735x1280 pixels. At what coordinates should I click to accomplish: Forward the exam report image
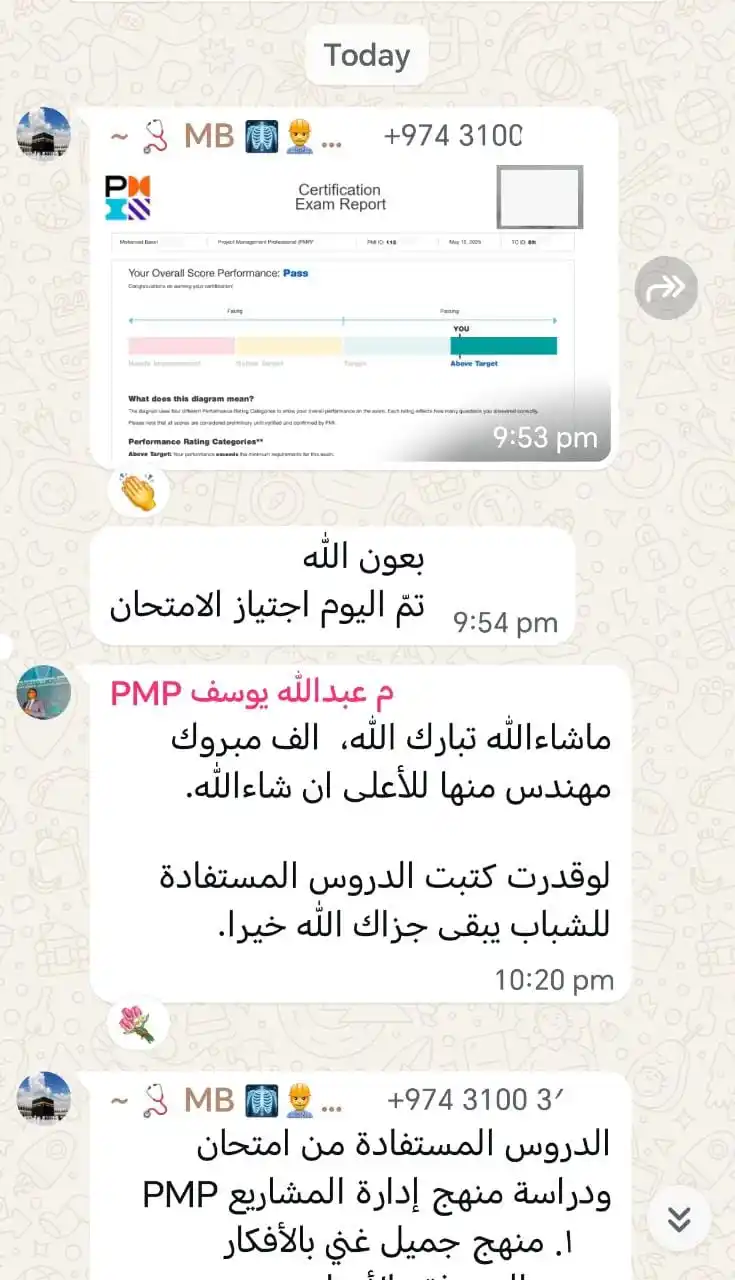point(666,290)
